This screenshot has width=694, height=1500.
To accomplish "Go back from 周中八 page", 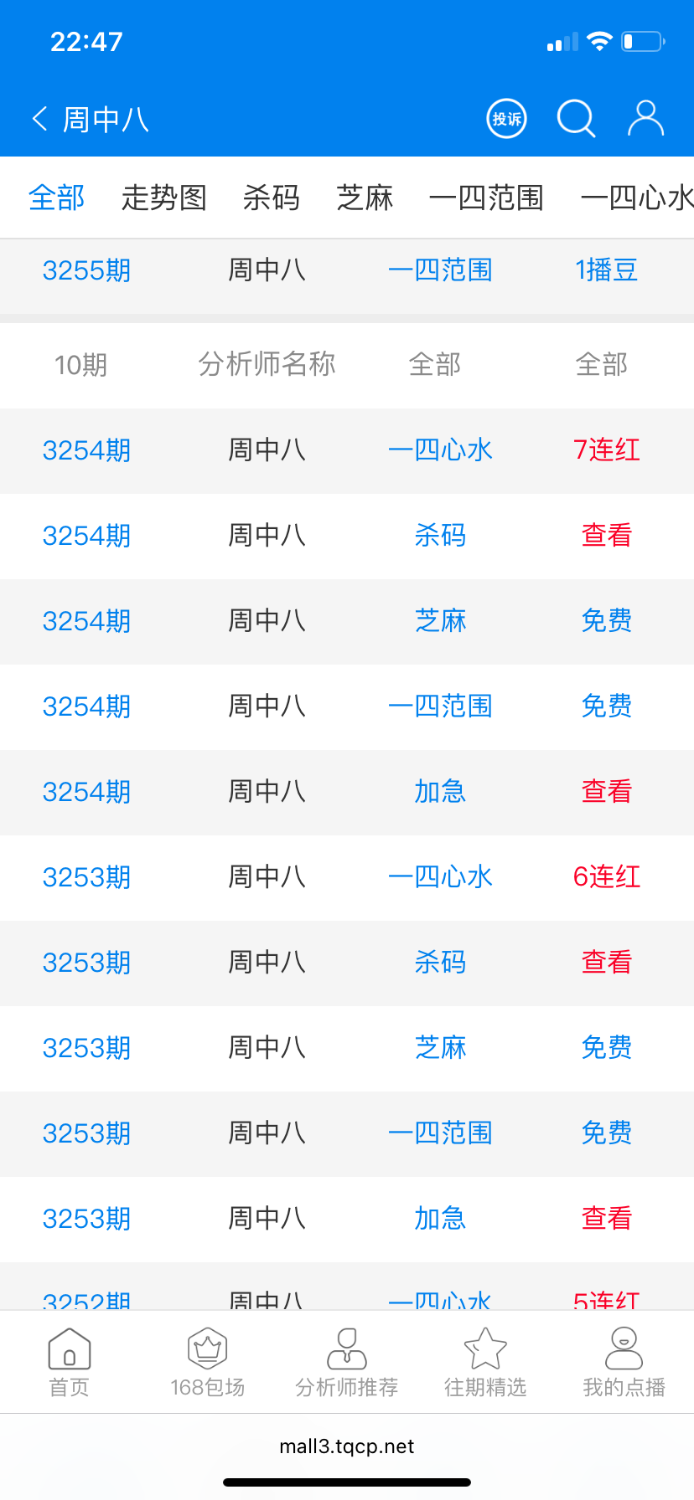I will [40, 120].
